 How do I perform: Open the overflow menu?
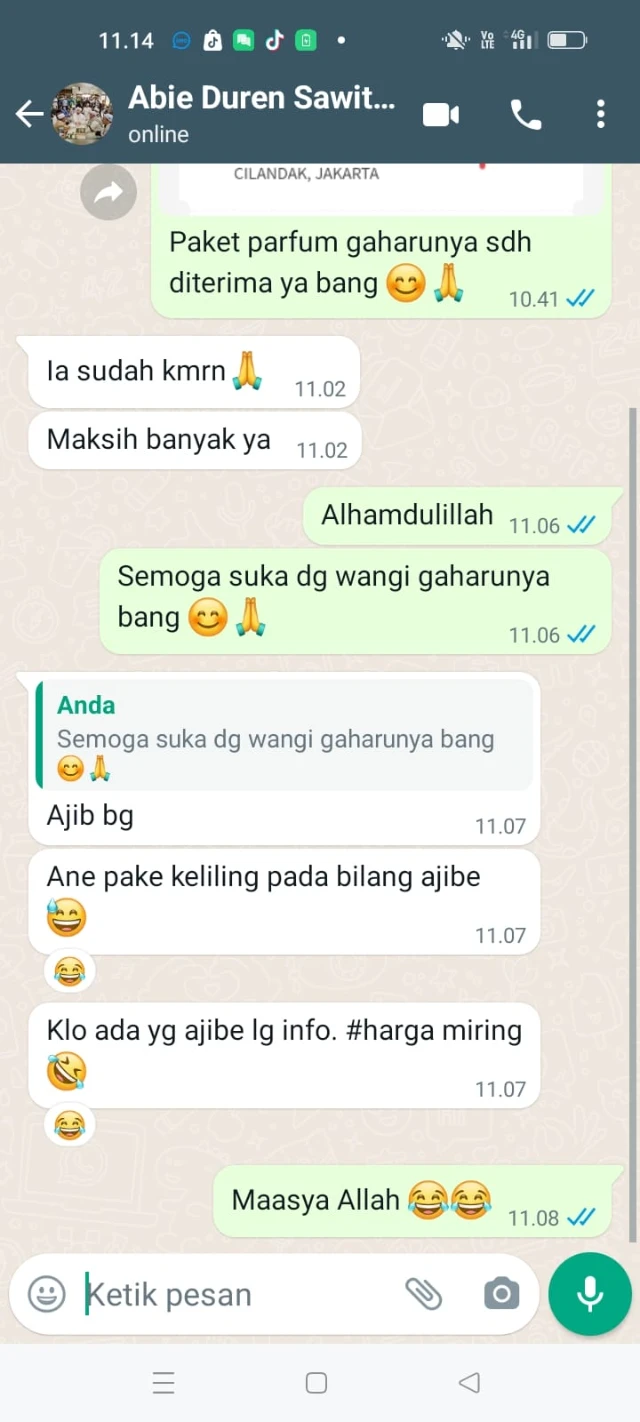pyautogui.click(x=600, y=114)
